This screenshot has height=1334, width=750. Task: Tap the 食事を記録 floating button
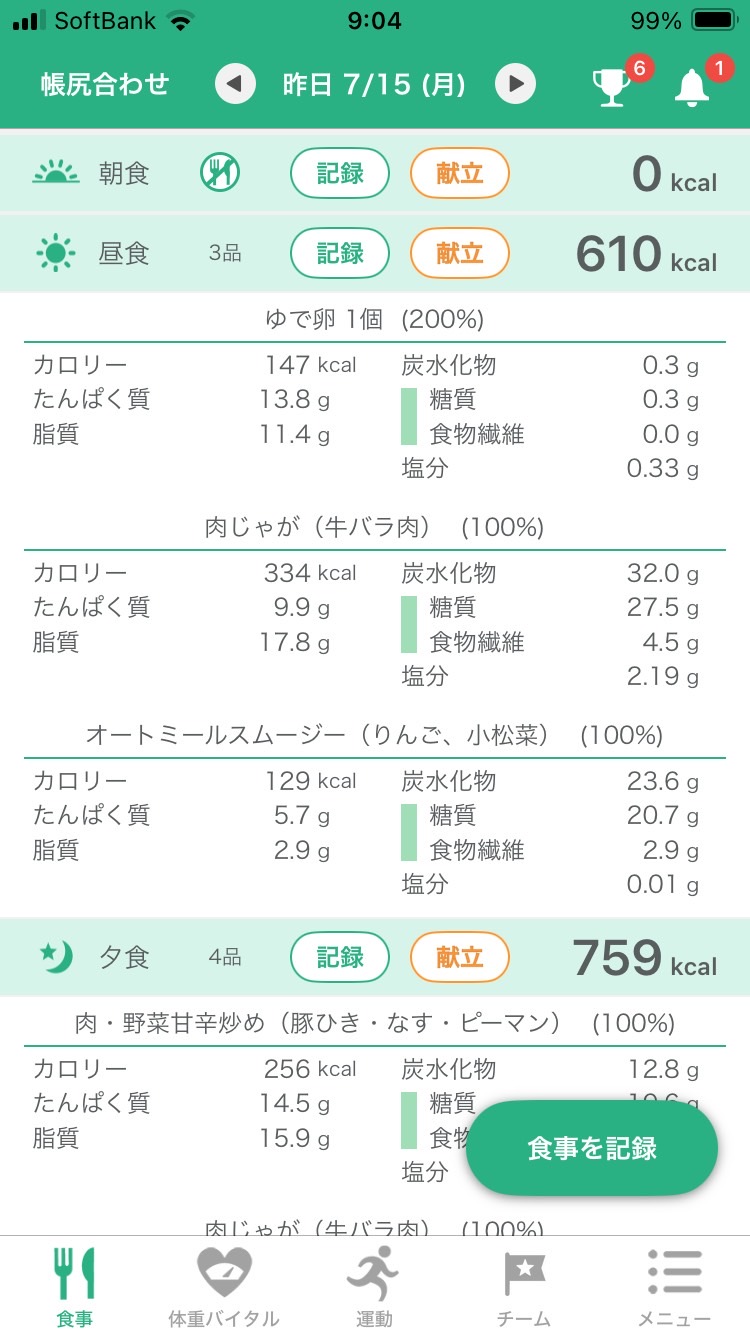592,1148
